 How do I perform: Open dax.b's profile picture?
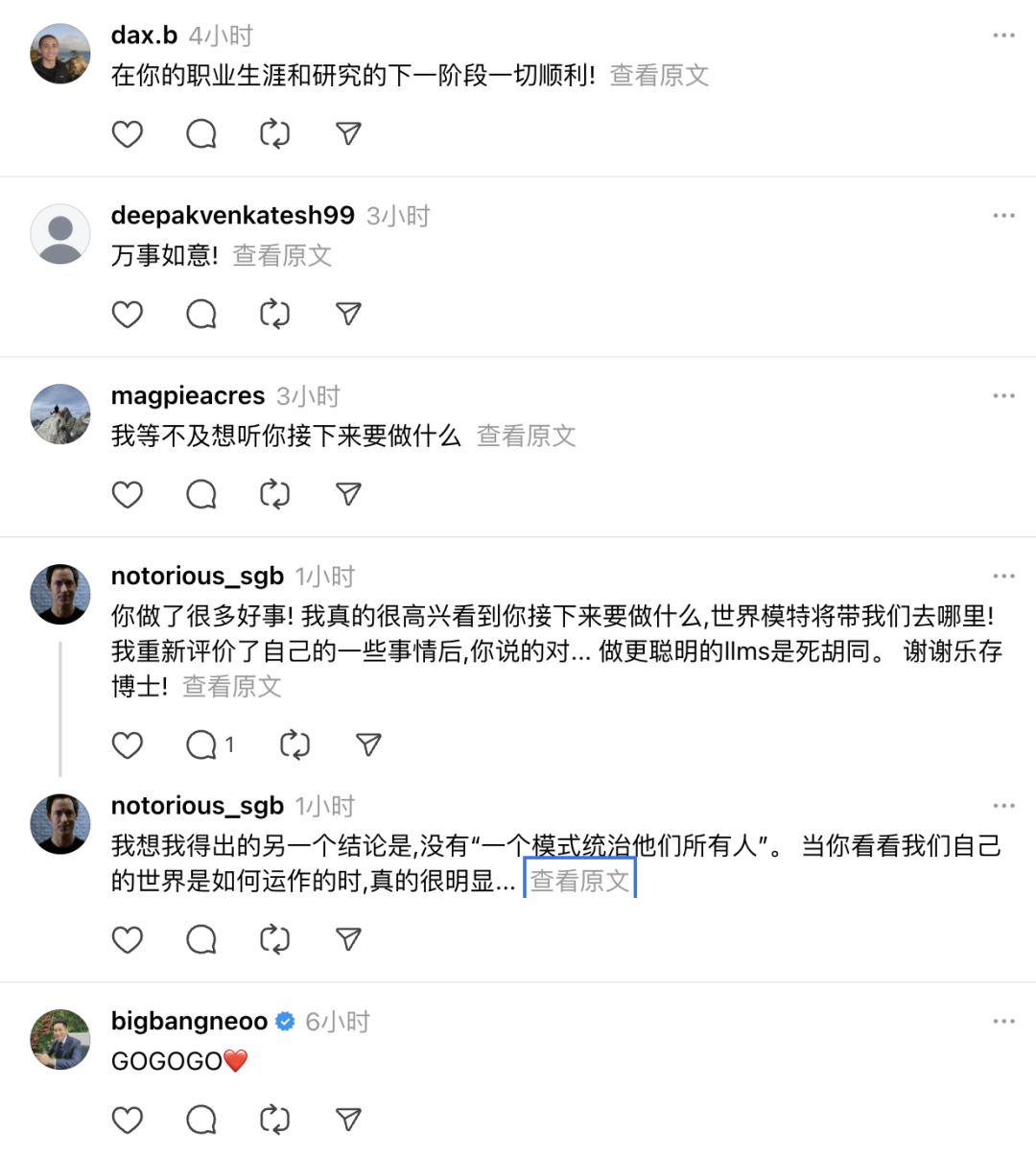60,54
